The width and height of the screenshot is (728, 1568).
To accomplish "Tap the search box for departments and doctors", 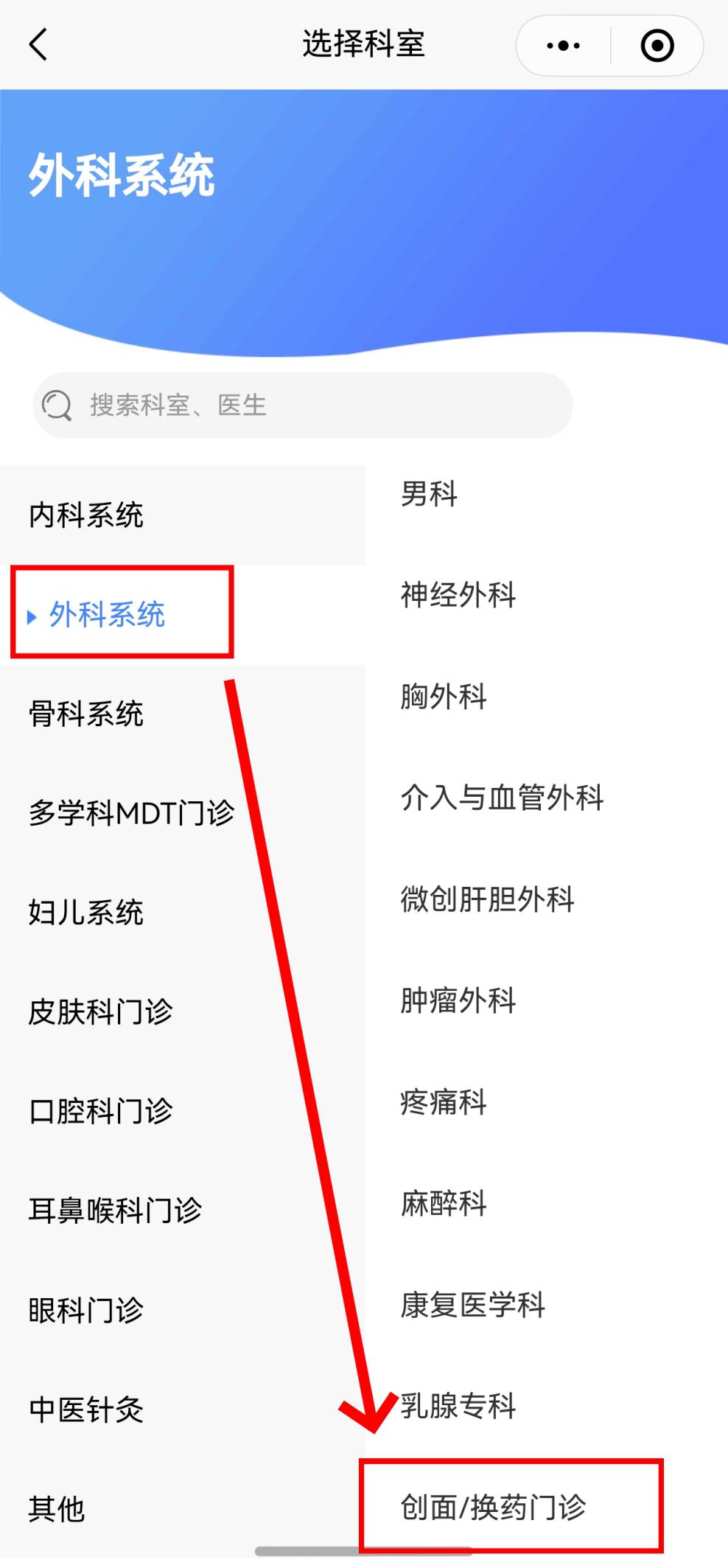I will 302,405.
